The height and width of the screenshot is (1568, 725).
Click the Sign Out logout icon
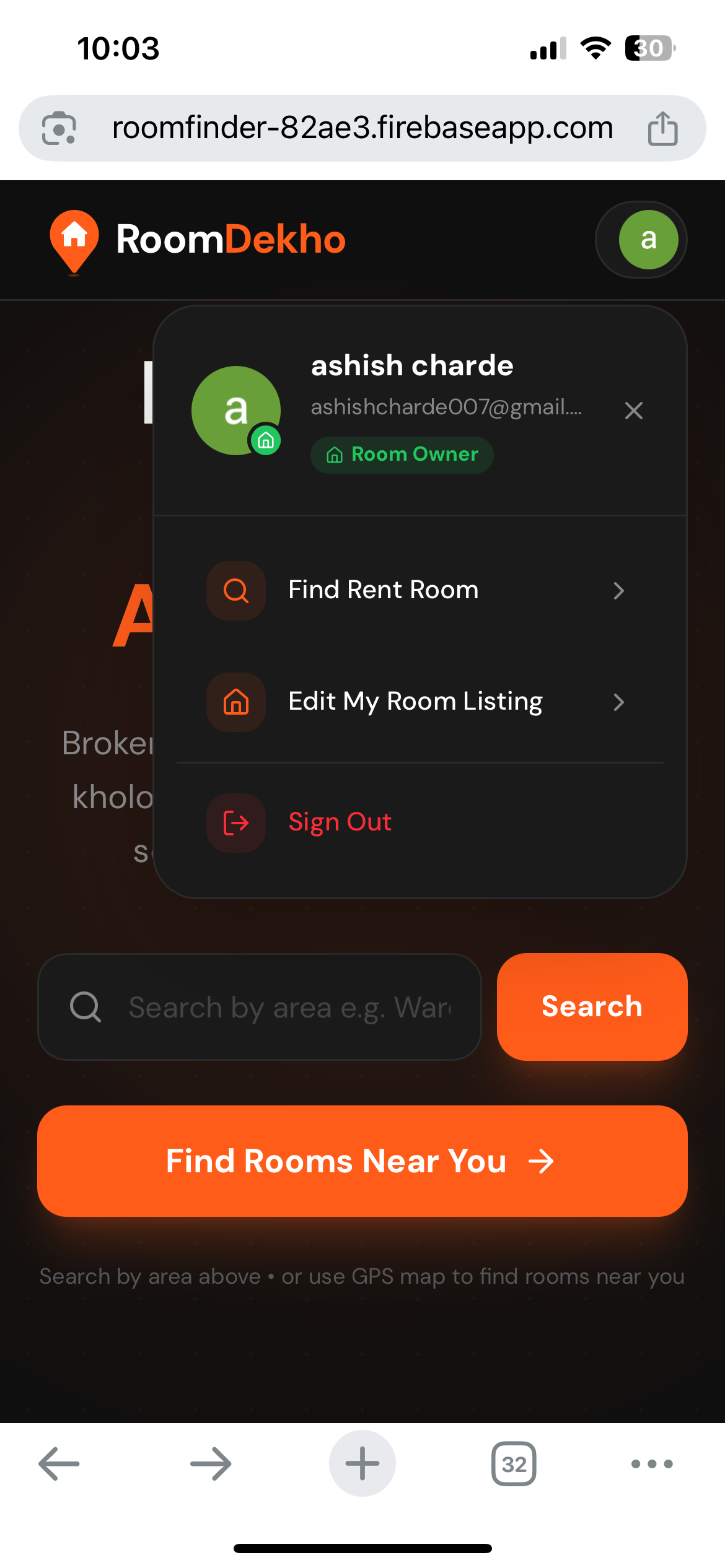(235, 822)
